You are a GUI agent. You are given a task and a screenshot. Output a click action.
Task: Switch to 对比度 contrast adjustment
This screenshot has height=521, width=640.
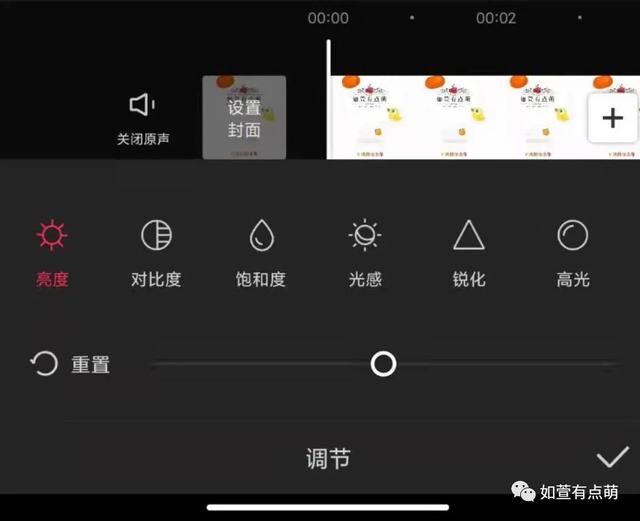[156, 252]
